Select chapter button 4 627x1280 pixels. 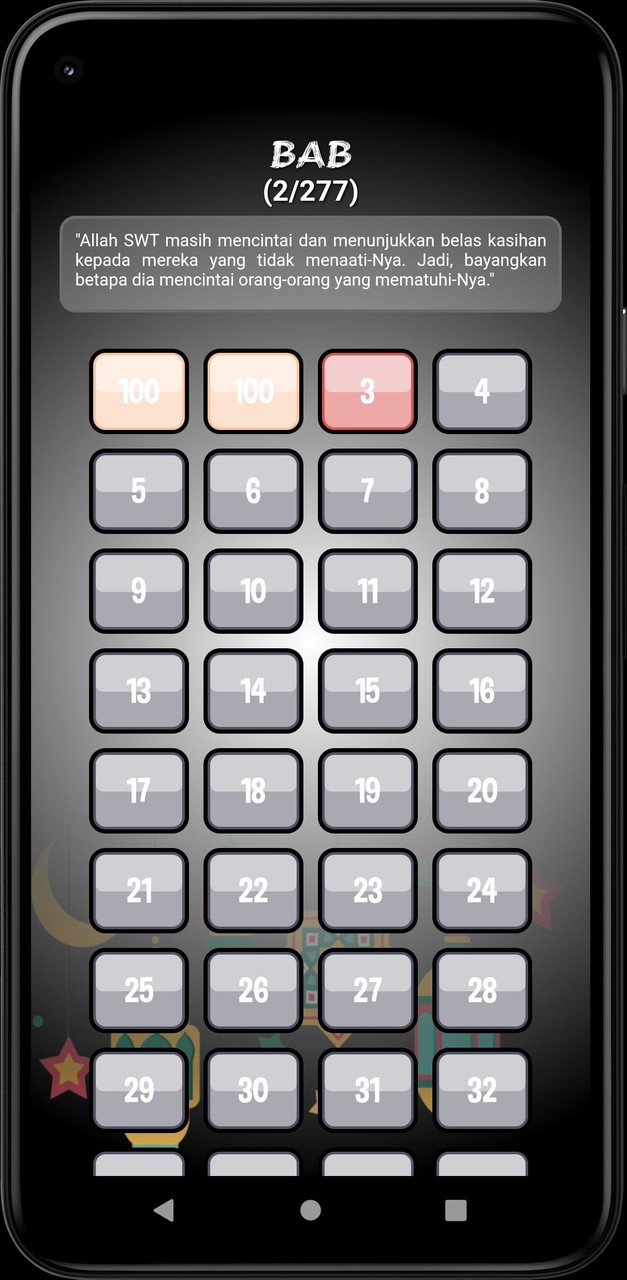[482, 391]
